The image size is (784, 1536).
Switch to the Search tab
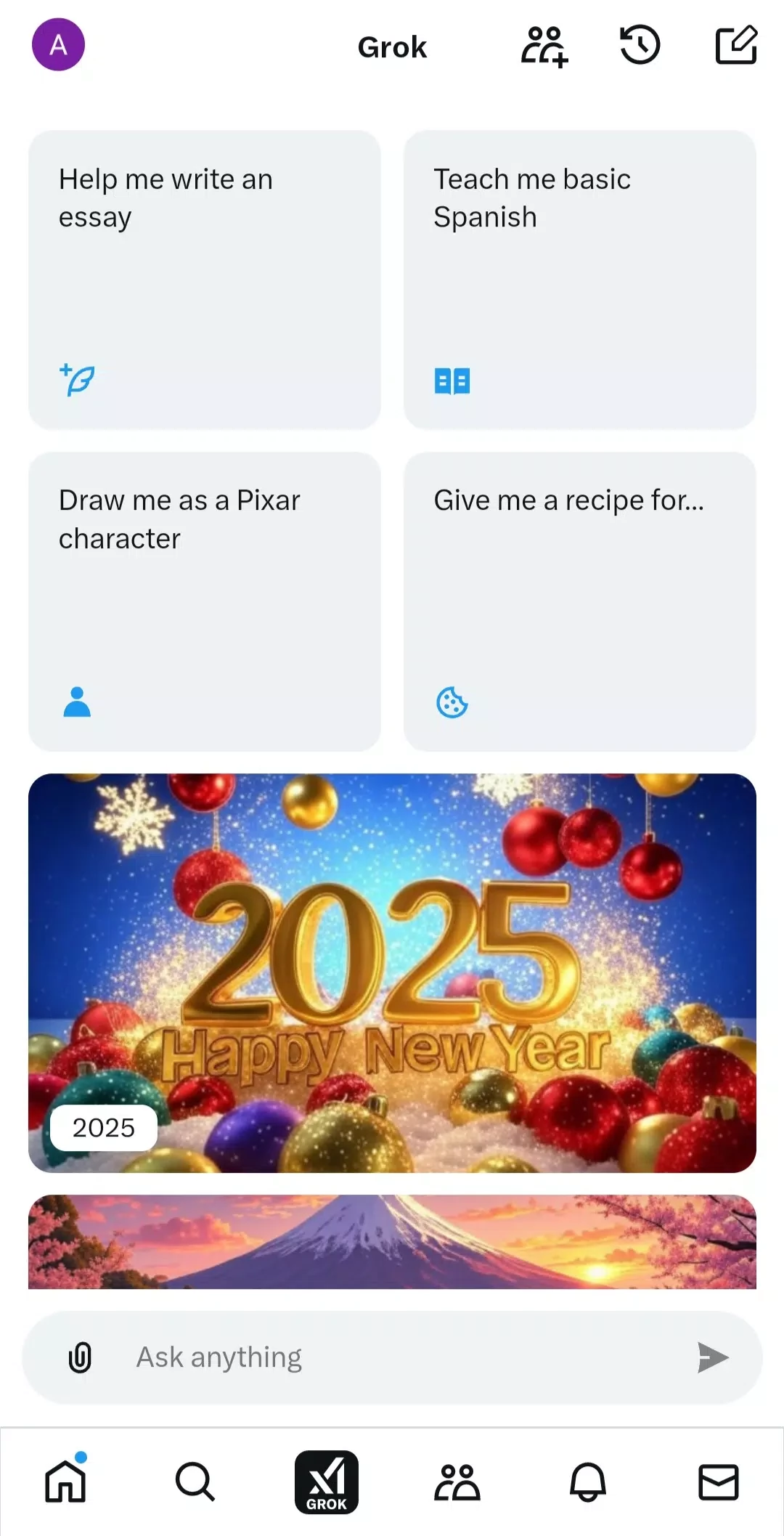click(195, 1482)
